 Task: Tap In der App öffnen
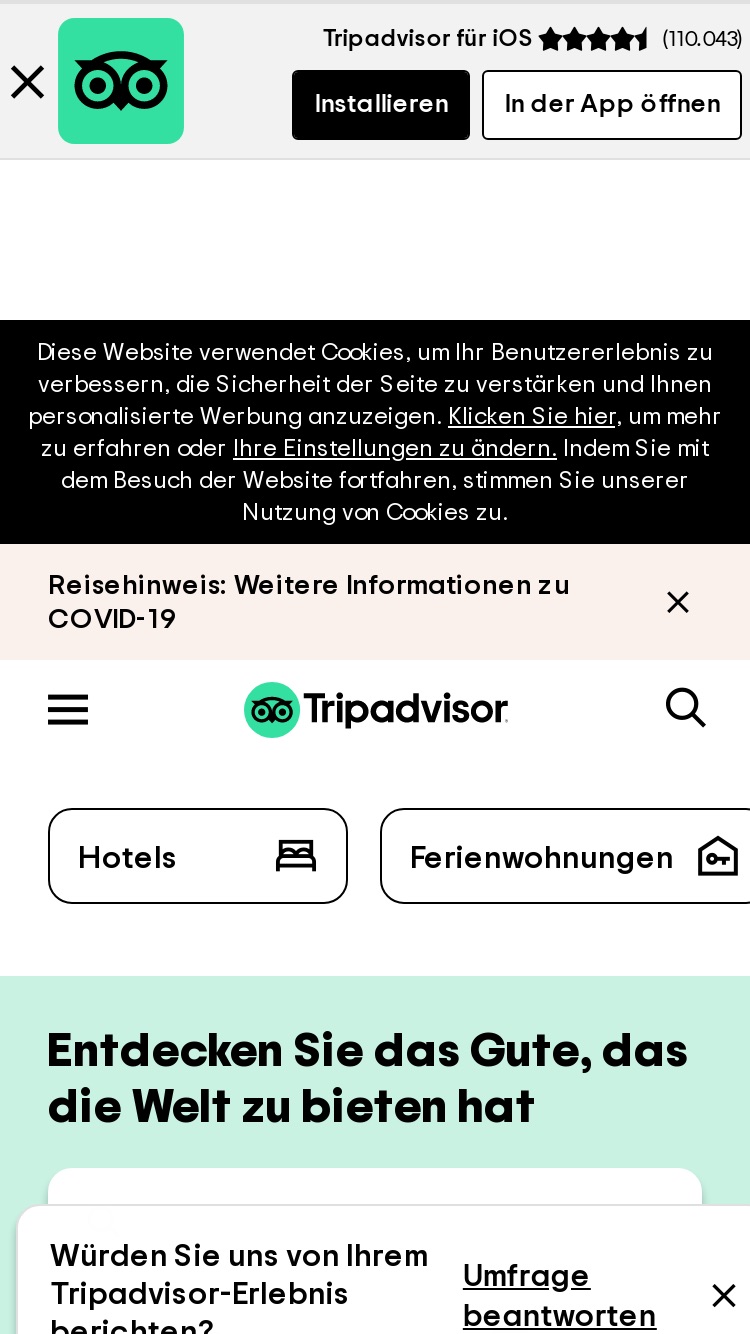pos(612,104)
